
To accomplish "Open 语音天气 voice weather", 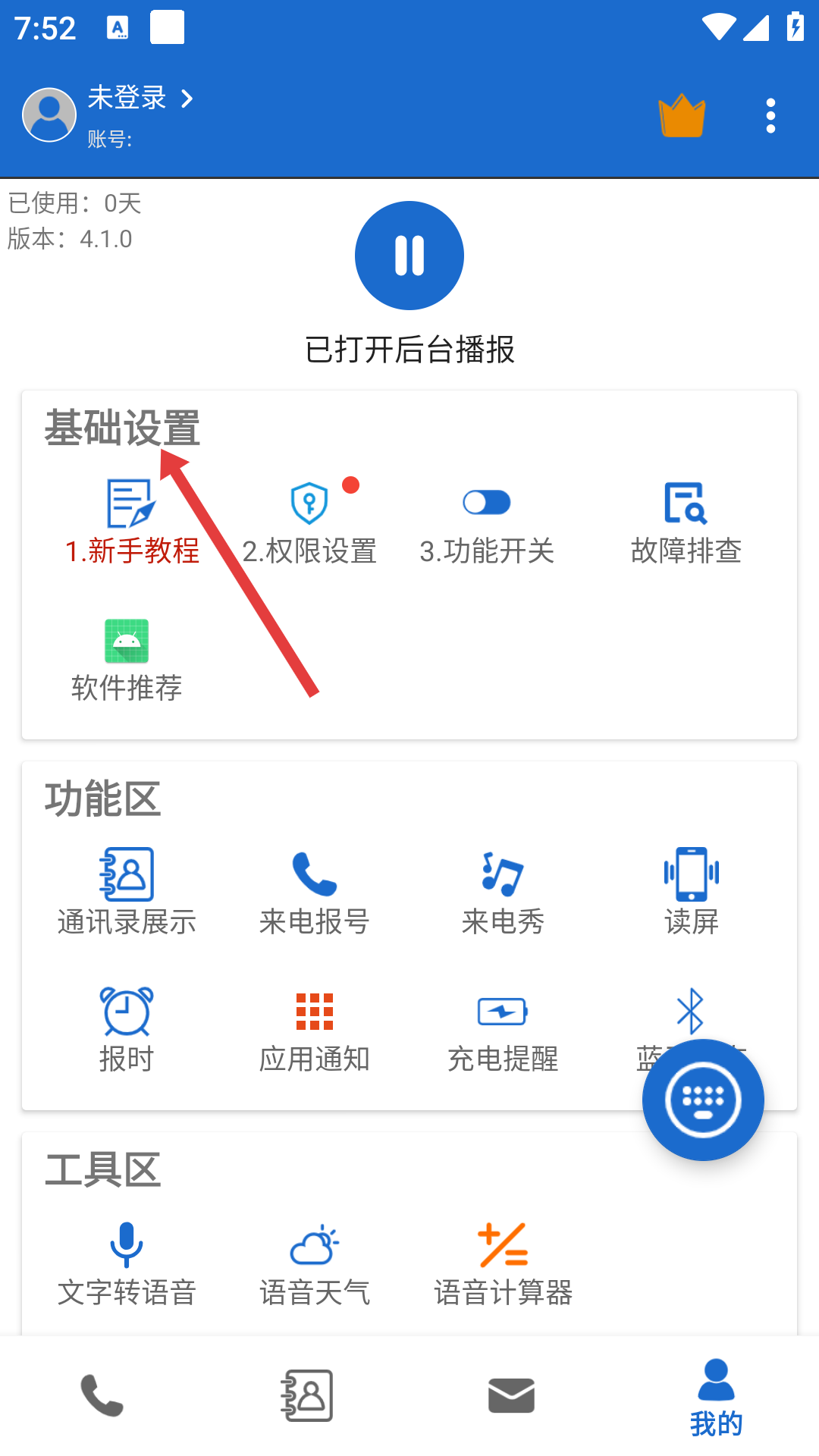I will click(315, 1263).
